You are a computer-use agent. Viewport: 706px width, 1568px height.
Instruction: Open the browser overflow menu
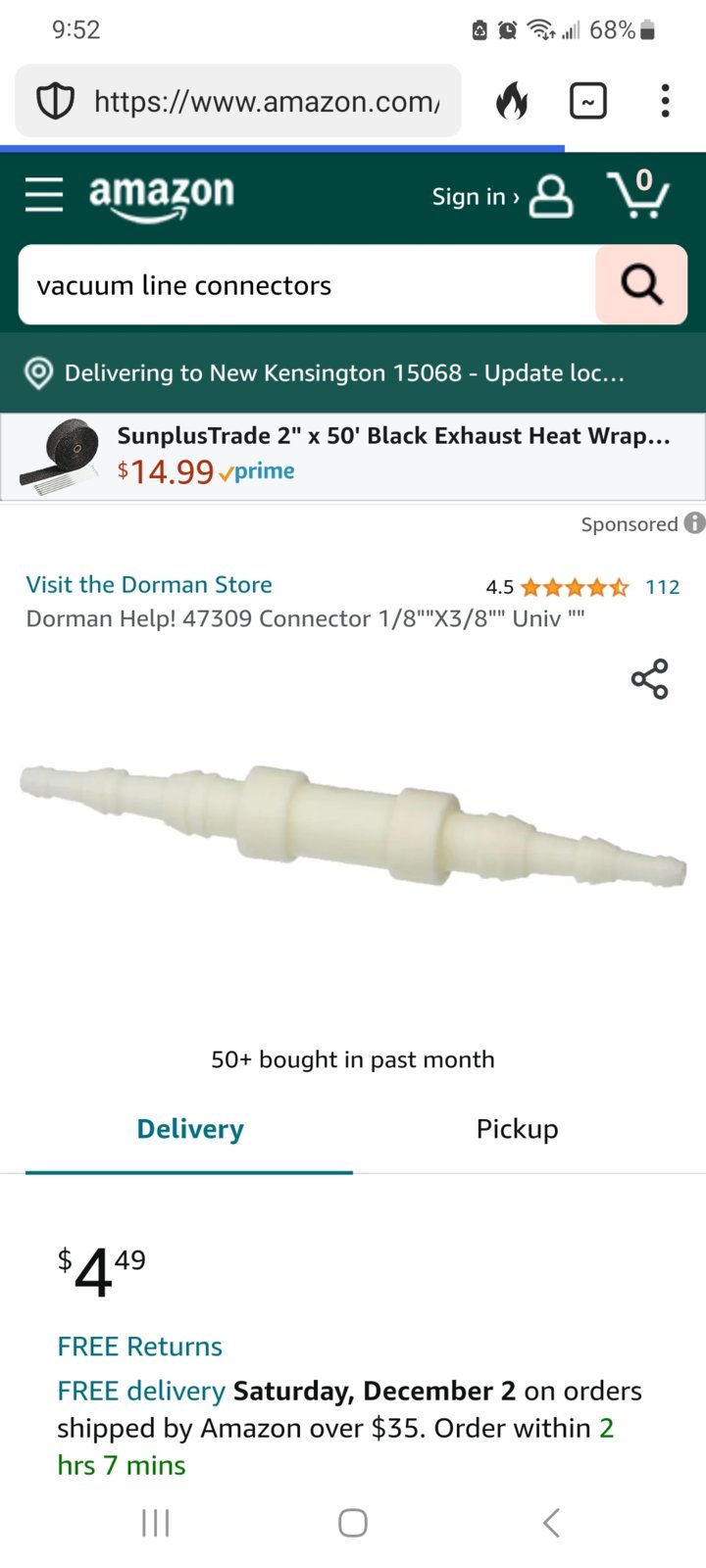[666, 101]
